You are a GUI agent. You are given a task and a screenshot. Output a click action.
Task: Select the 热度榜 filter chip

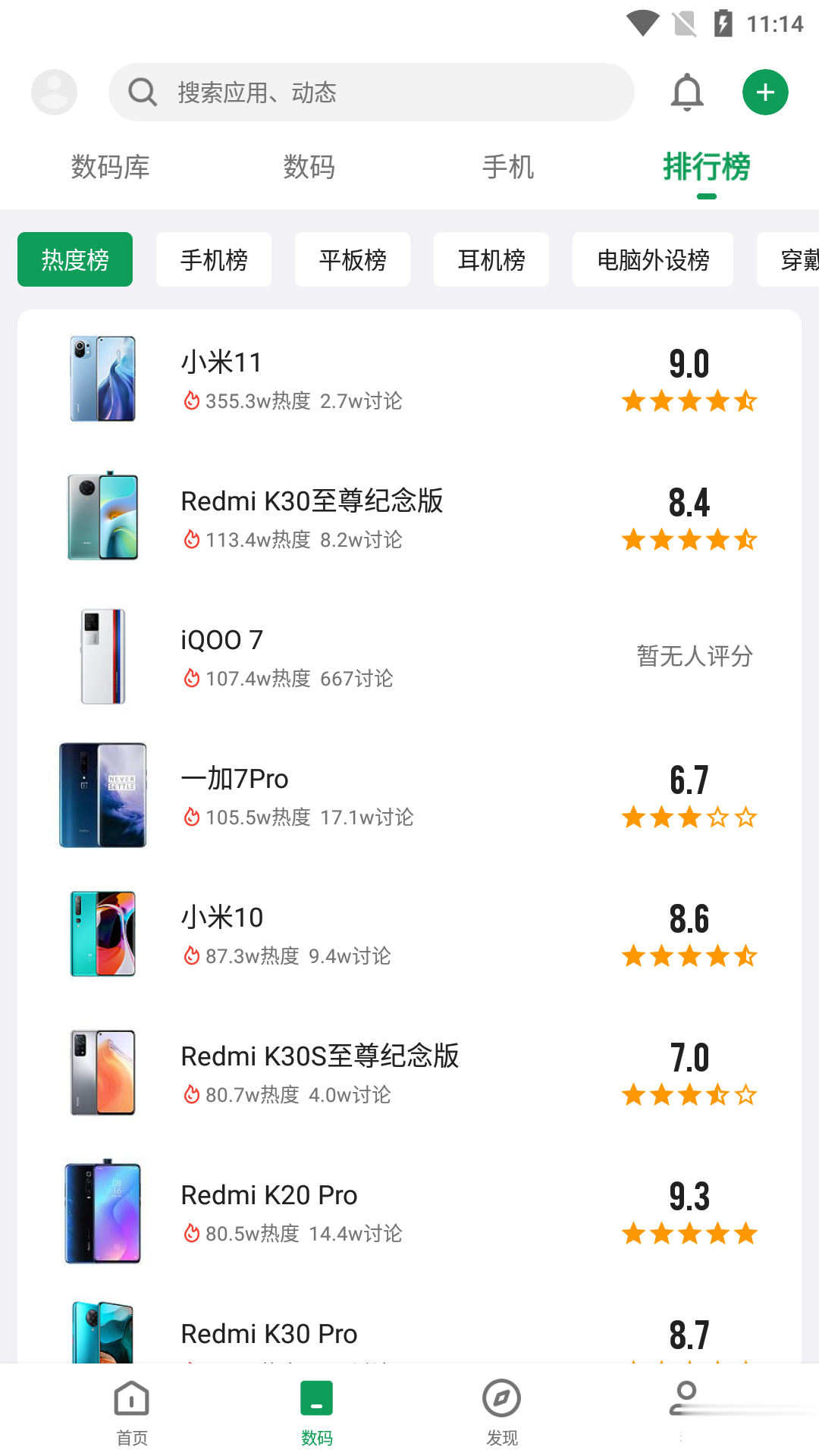(x=74, y=259)
